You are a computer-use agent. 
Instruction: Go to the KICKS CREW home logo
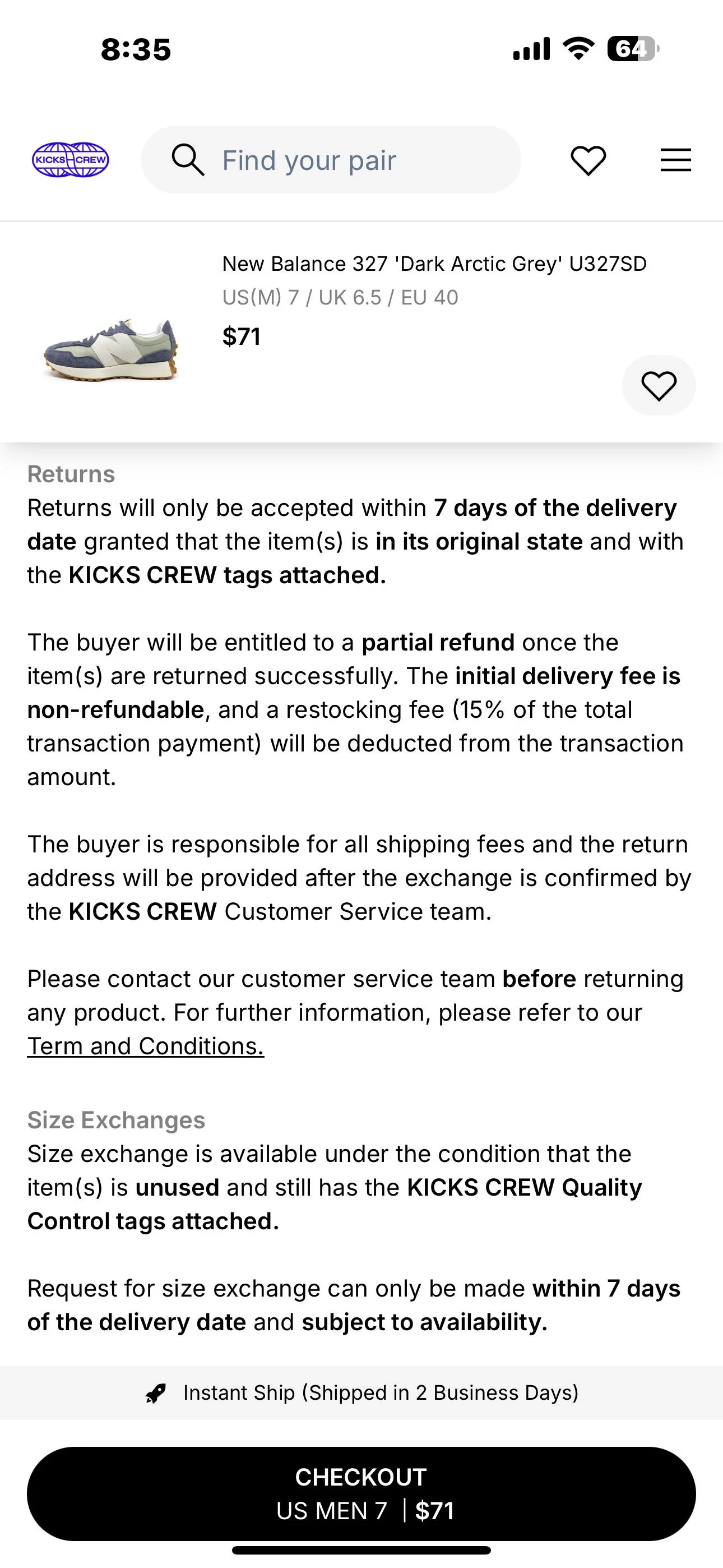[x=71, y=160]
